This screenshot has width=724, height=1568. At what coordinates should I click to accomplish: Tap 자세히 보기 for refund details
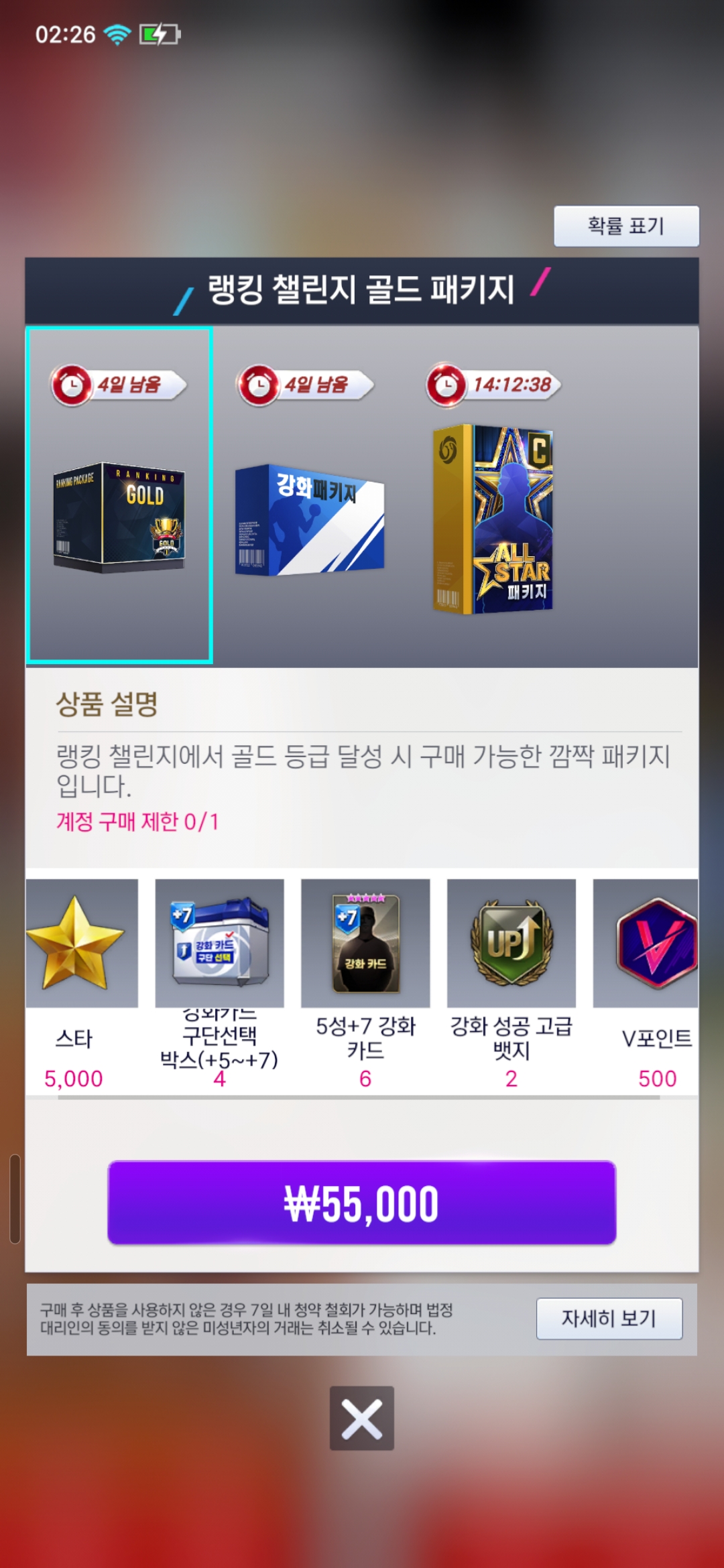(609, 1318)
